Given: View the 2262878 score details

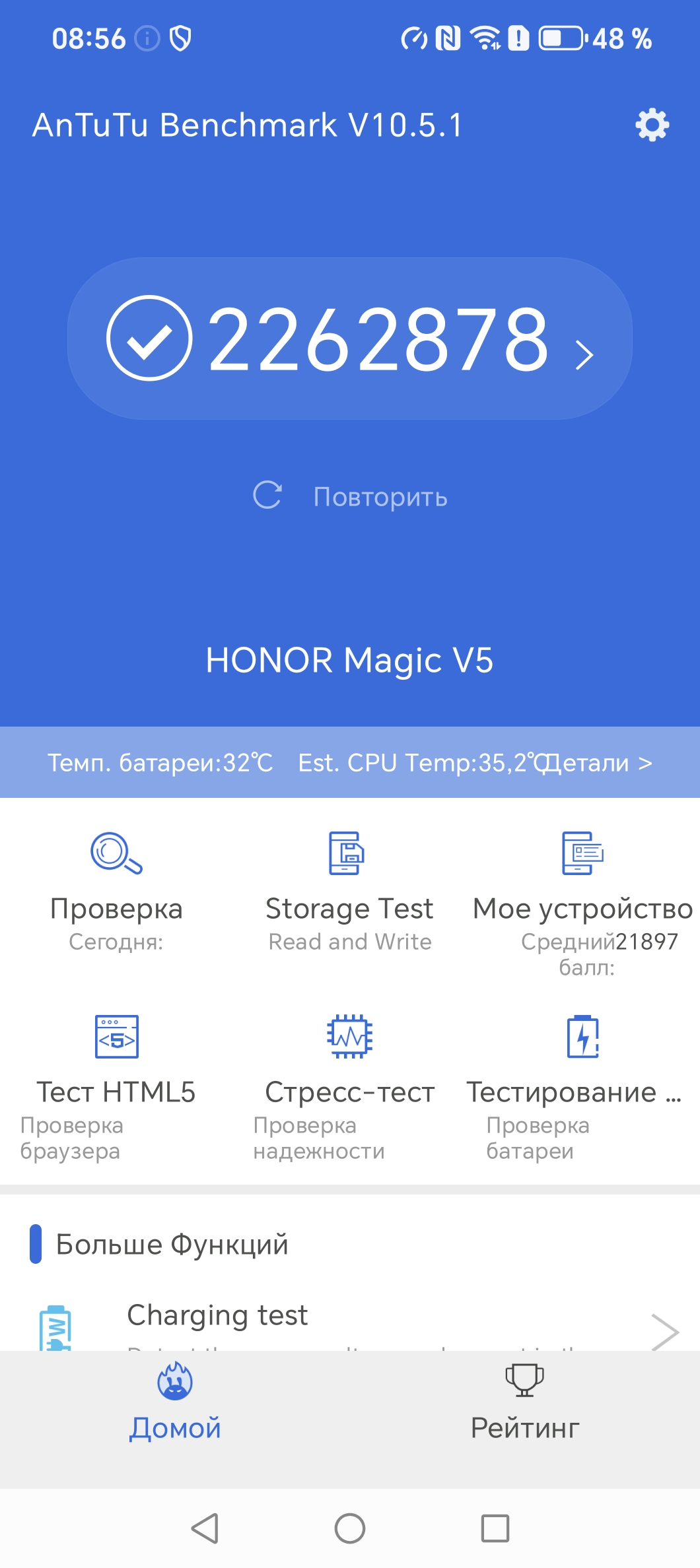Looking at the screenshot, I should [x=350, y=339].
